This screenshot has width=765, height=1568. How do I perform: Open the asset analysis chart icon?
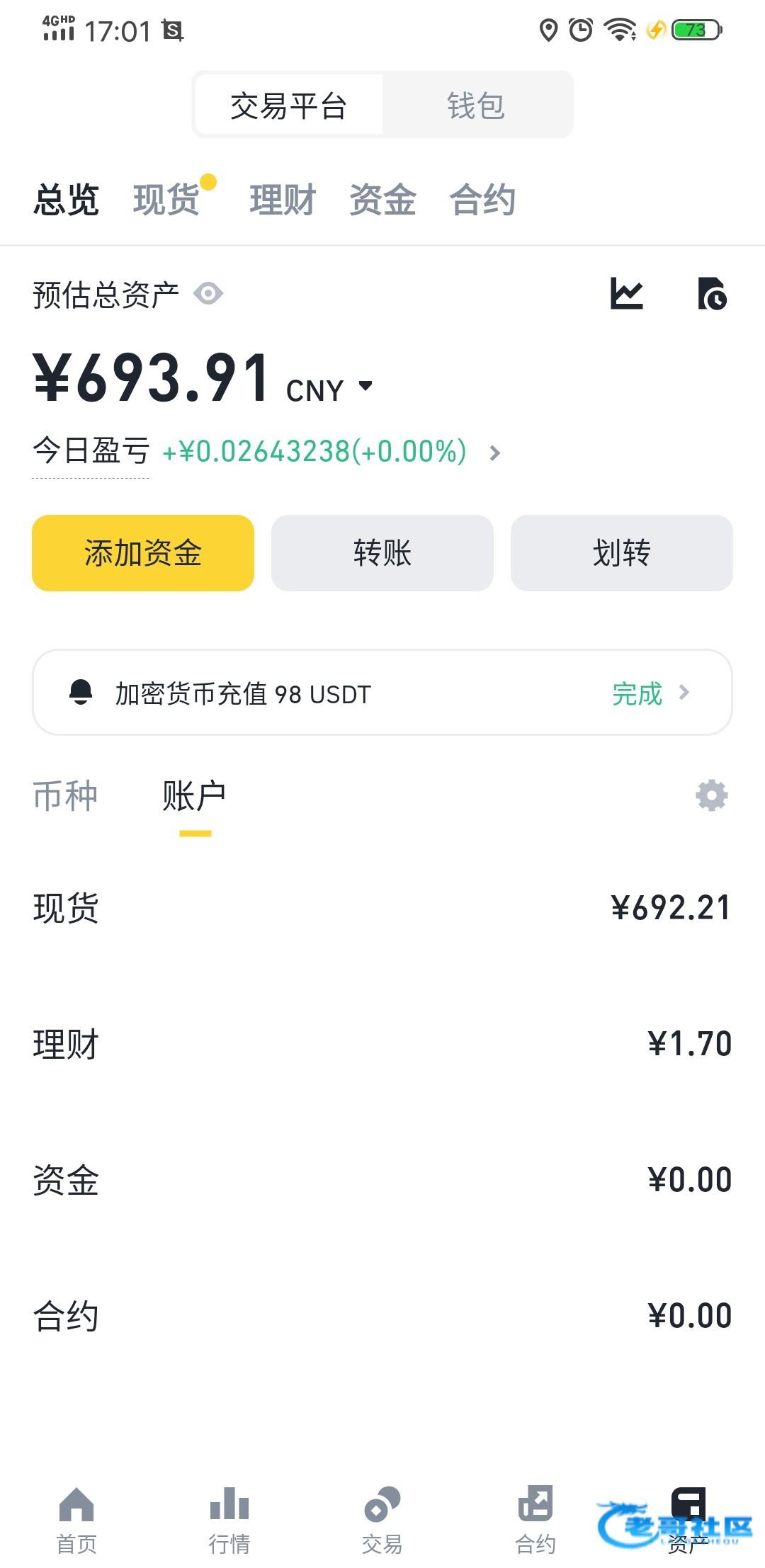click(x=627, y=293)
